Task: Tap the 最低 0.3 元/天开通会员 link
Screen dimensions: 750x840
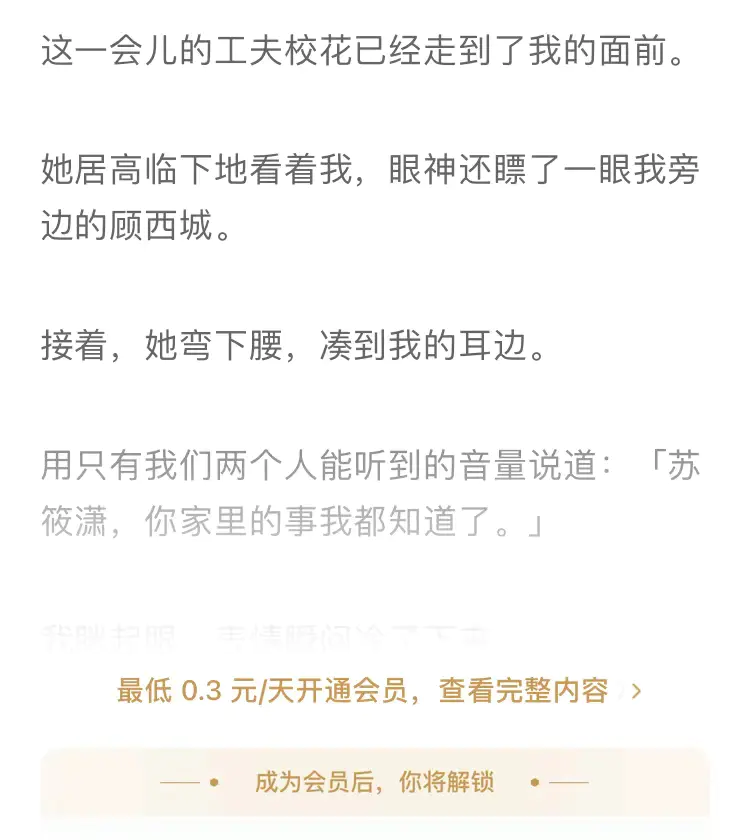Action: (x=378, y=691)
